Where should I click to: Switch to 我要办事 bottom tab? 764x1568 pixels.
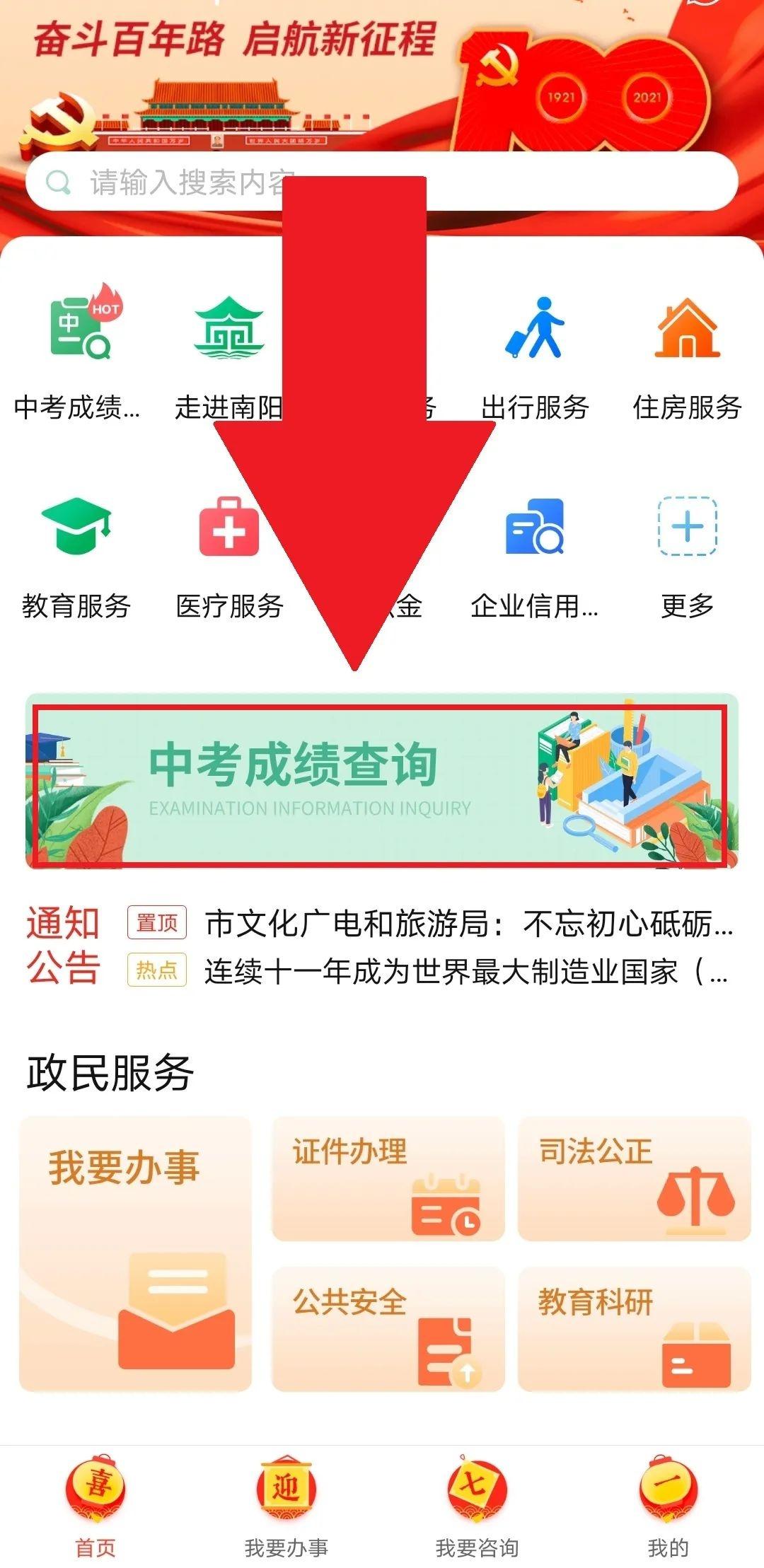[x=286, y=1506]
